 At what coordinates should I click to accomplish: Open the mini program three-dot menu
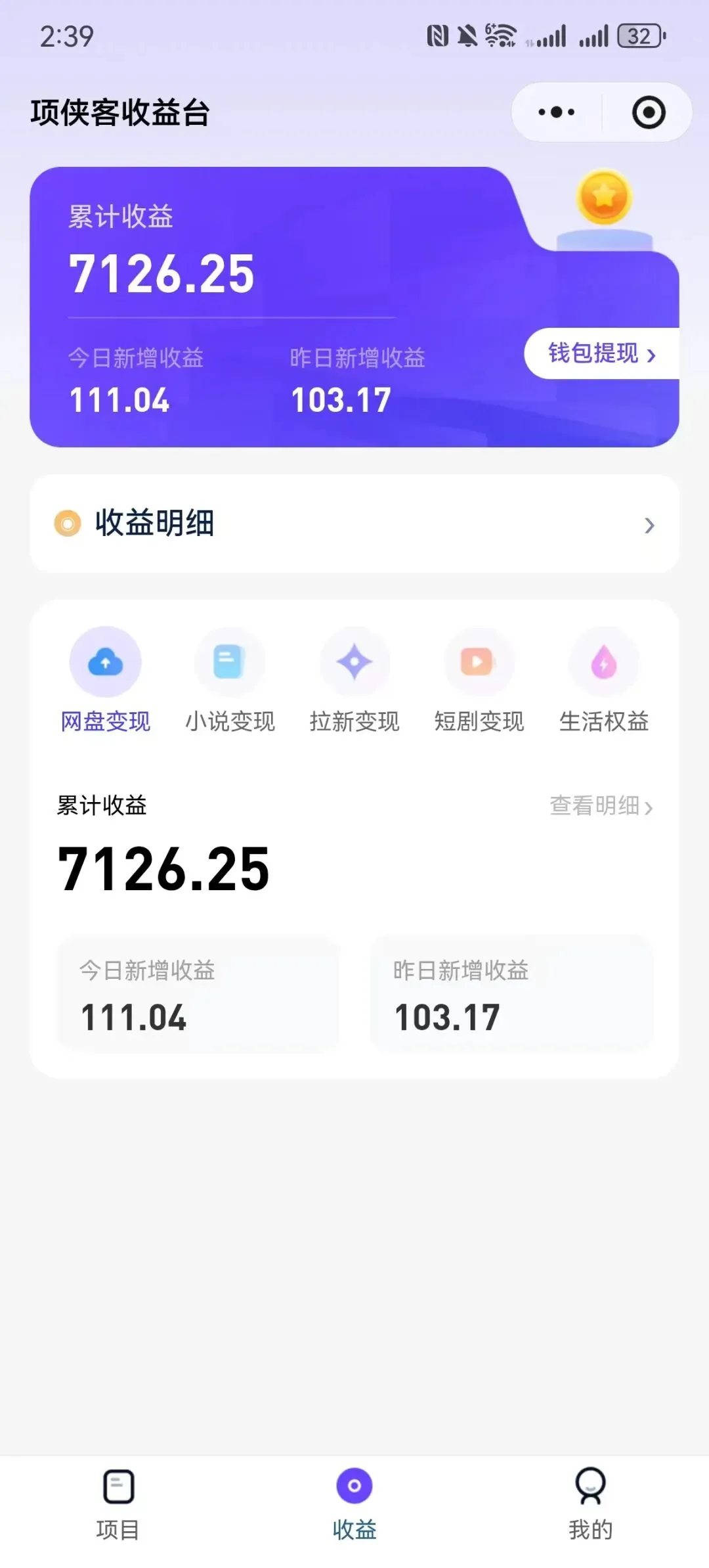click(556, 112)
